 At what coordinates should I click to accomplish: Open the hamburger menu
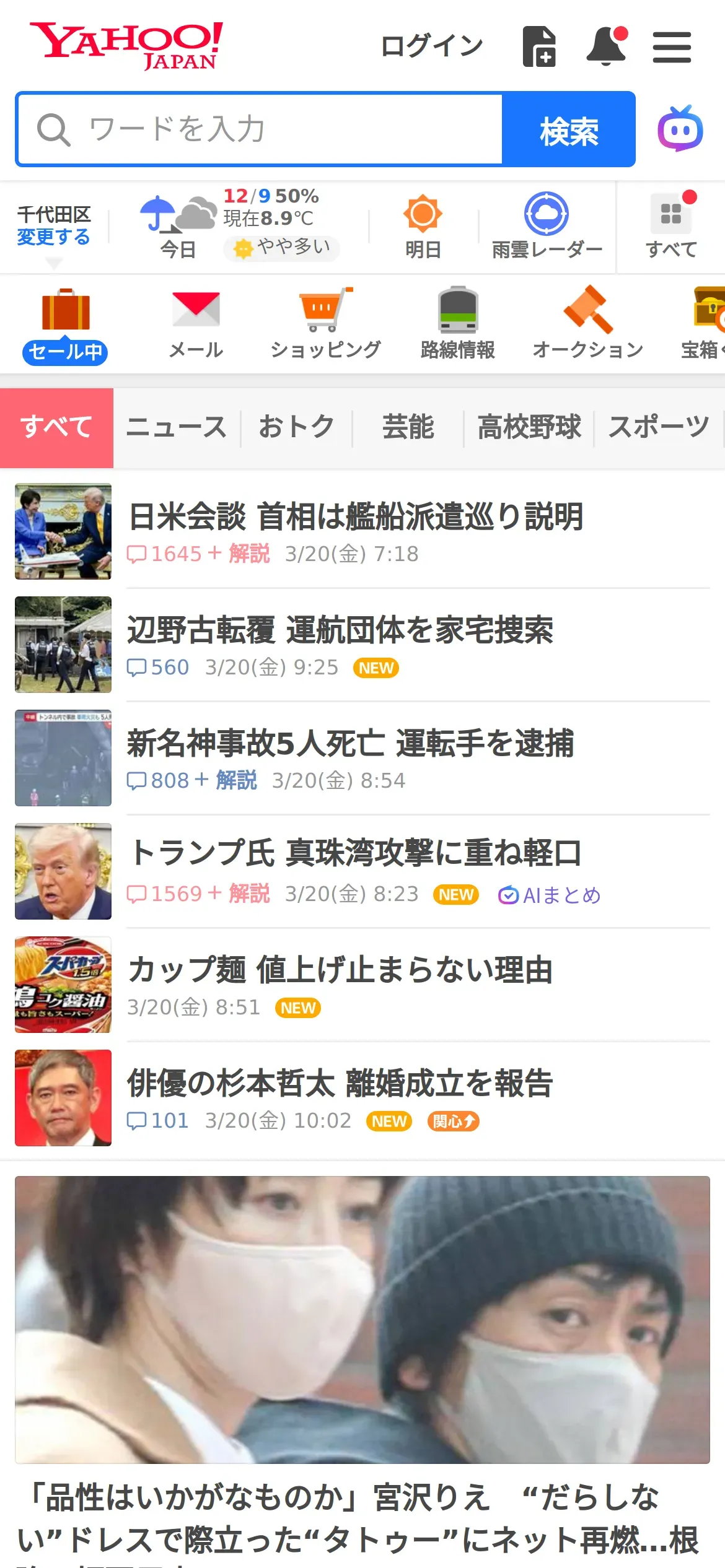(x=672, y=47)
